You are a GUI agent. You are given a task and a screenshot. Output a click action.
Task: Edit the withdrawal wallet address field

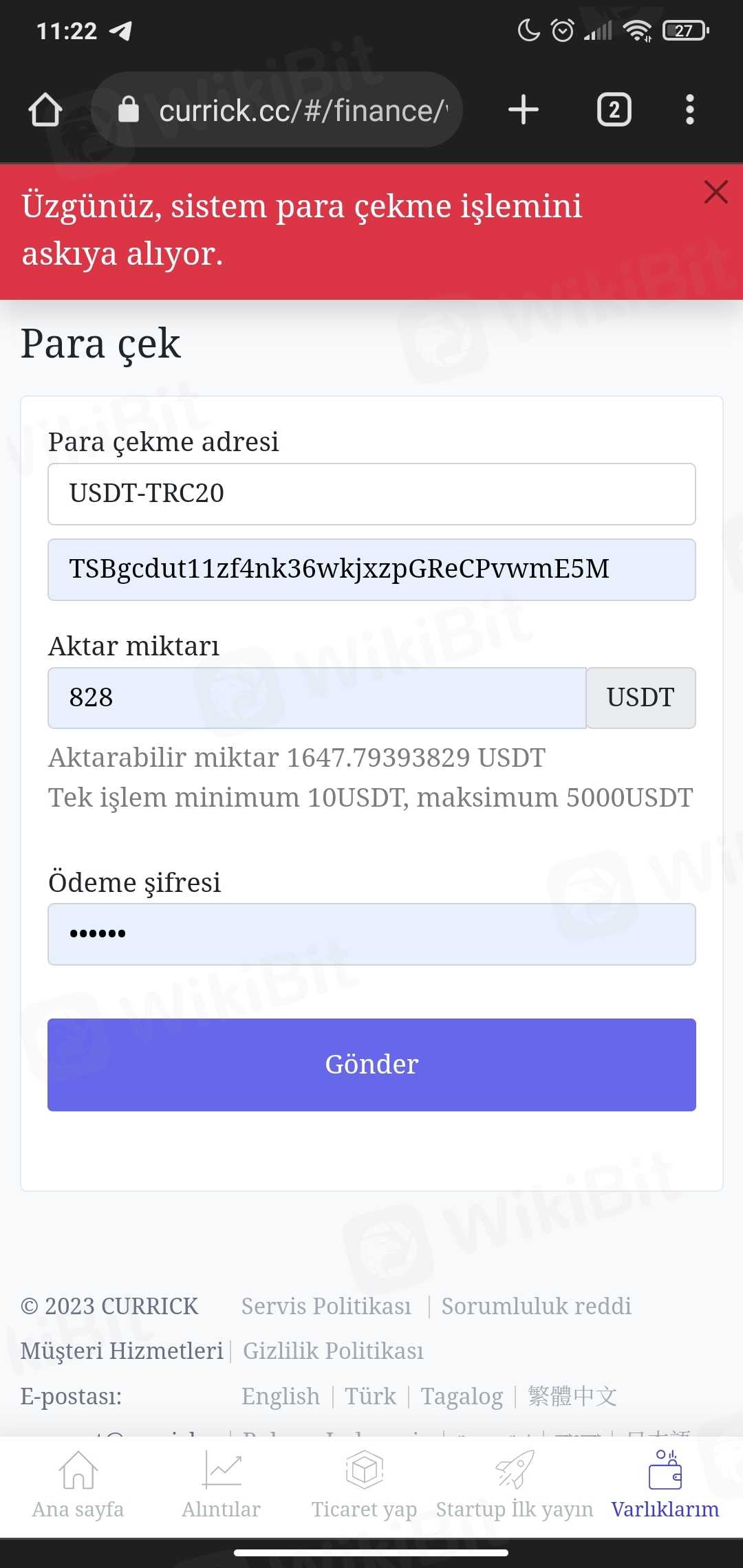[x=371, y=569]
